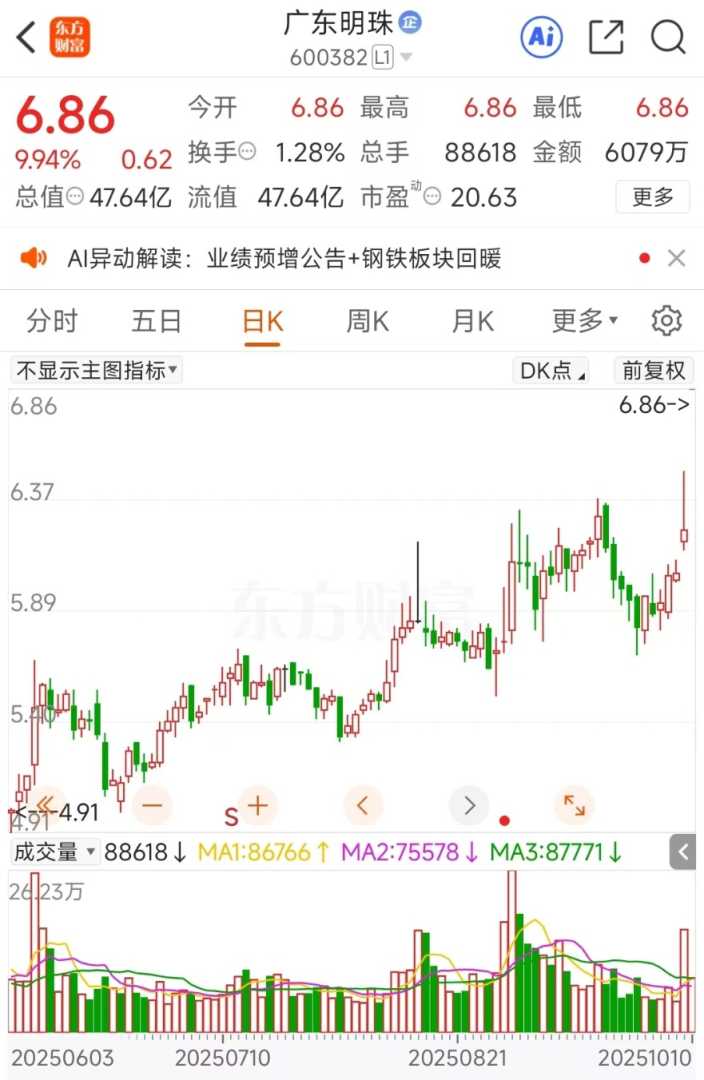The height and width of the screenshot is (1080, 704).
Task: Tap 更多 button for more quote data
Action: [x=652, y=197]
